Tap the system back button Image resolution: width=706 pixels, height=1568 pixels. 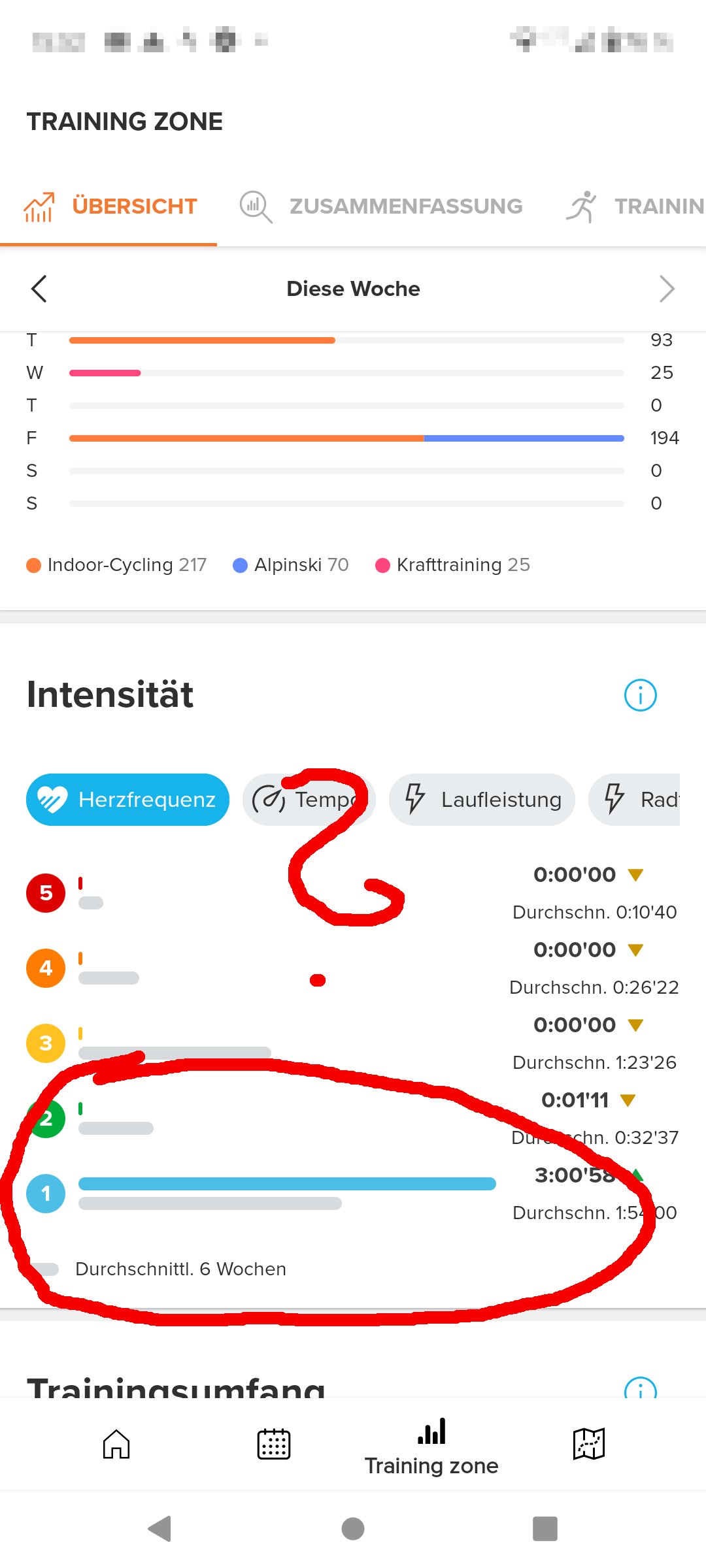pyautogui.click(x=160, y=1529)
